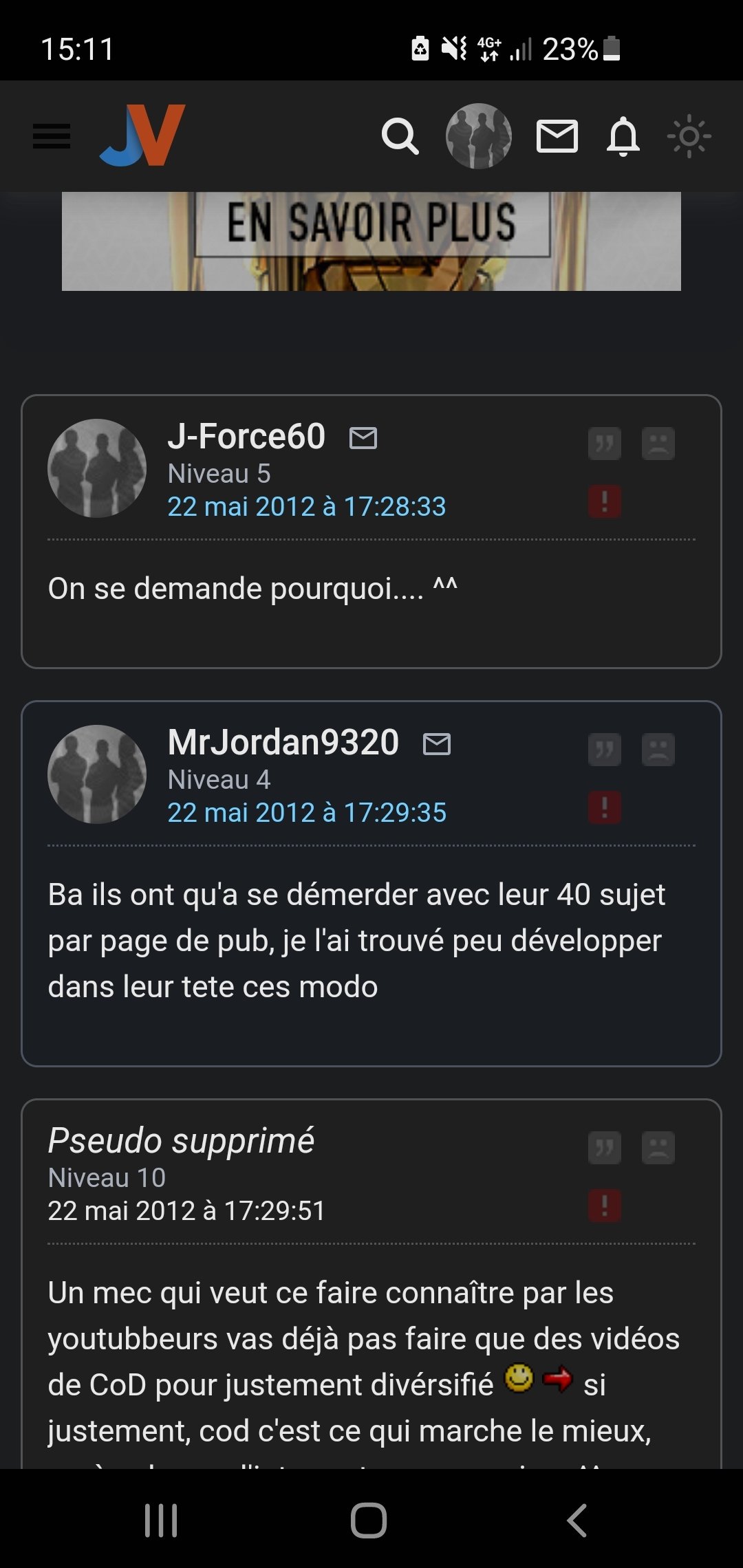743x1568 pixels.
Task: Open the notifications bell
Action: pos(623,136)
